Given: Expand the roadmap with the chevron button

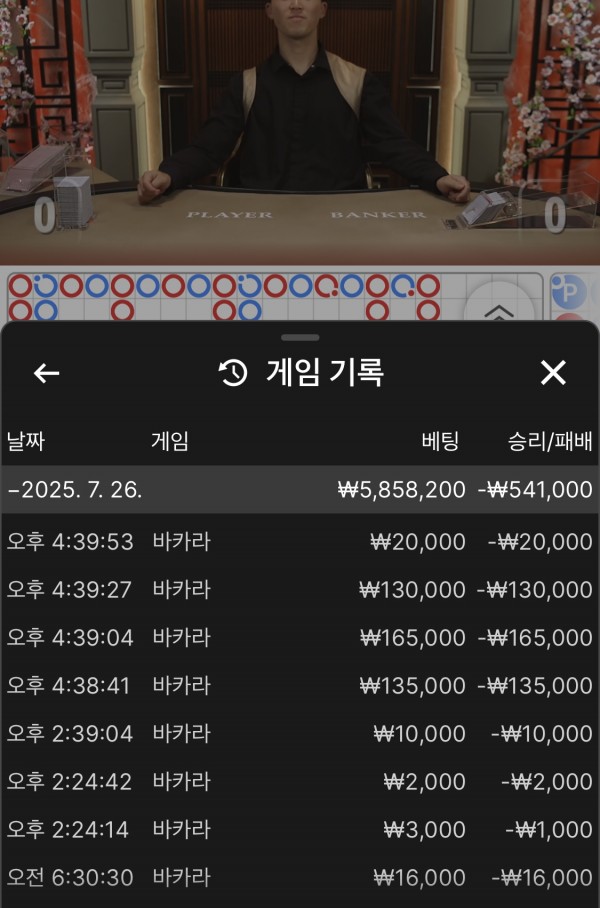Looking at the screenshot, I should click(x=498, y=308).
